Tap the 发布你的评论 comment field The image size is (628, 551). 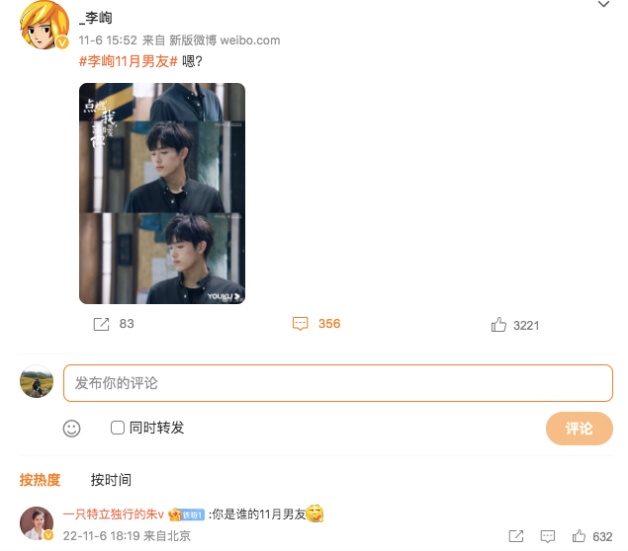[338, 383]
